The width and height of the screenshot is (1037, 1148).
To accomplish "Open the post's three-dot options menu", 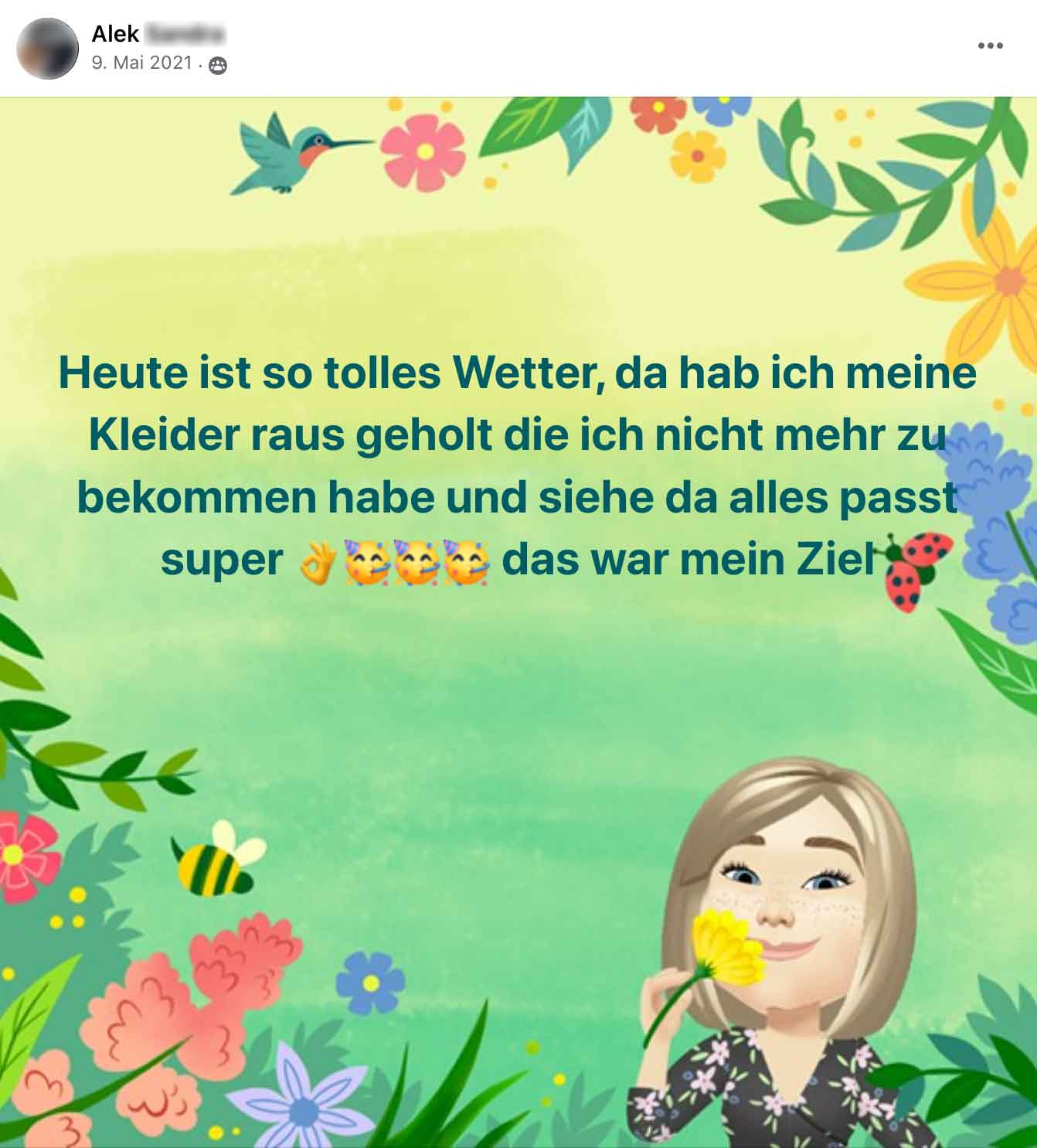I will pyautogui.click(x=990, y=46).
